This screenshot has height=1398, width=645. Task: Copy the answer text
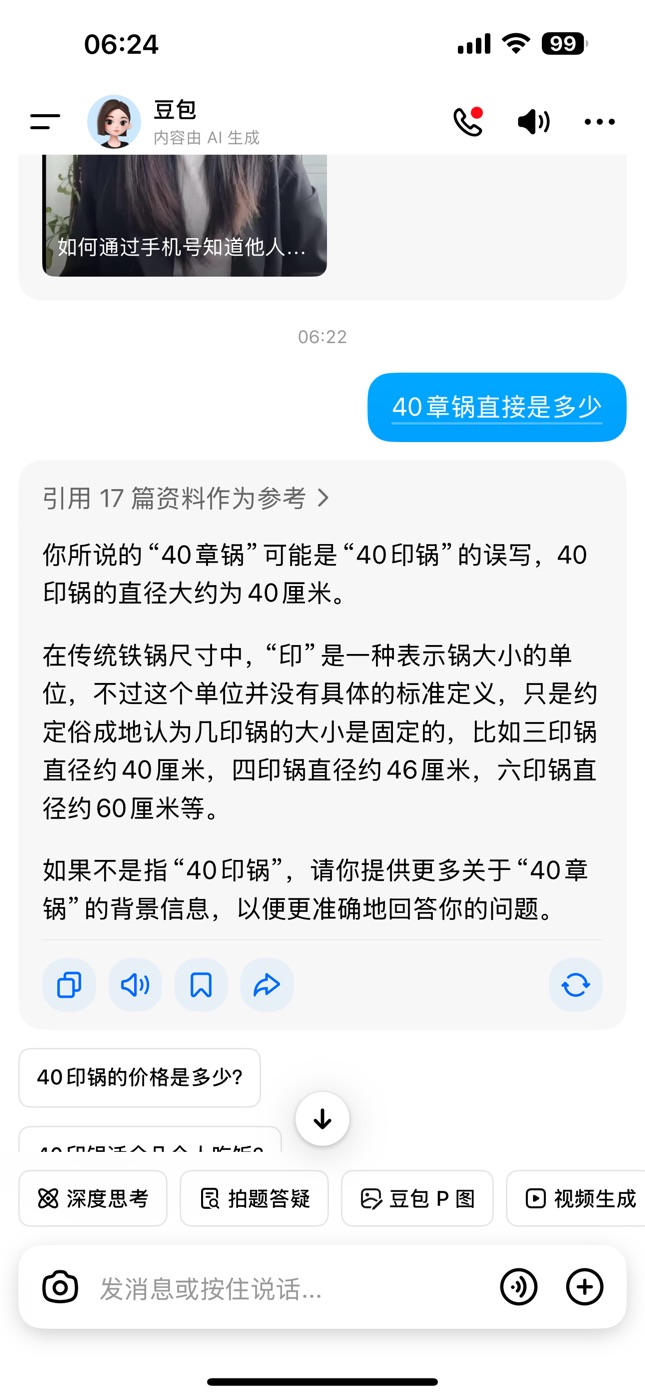point(69,985)
